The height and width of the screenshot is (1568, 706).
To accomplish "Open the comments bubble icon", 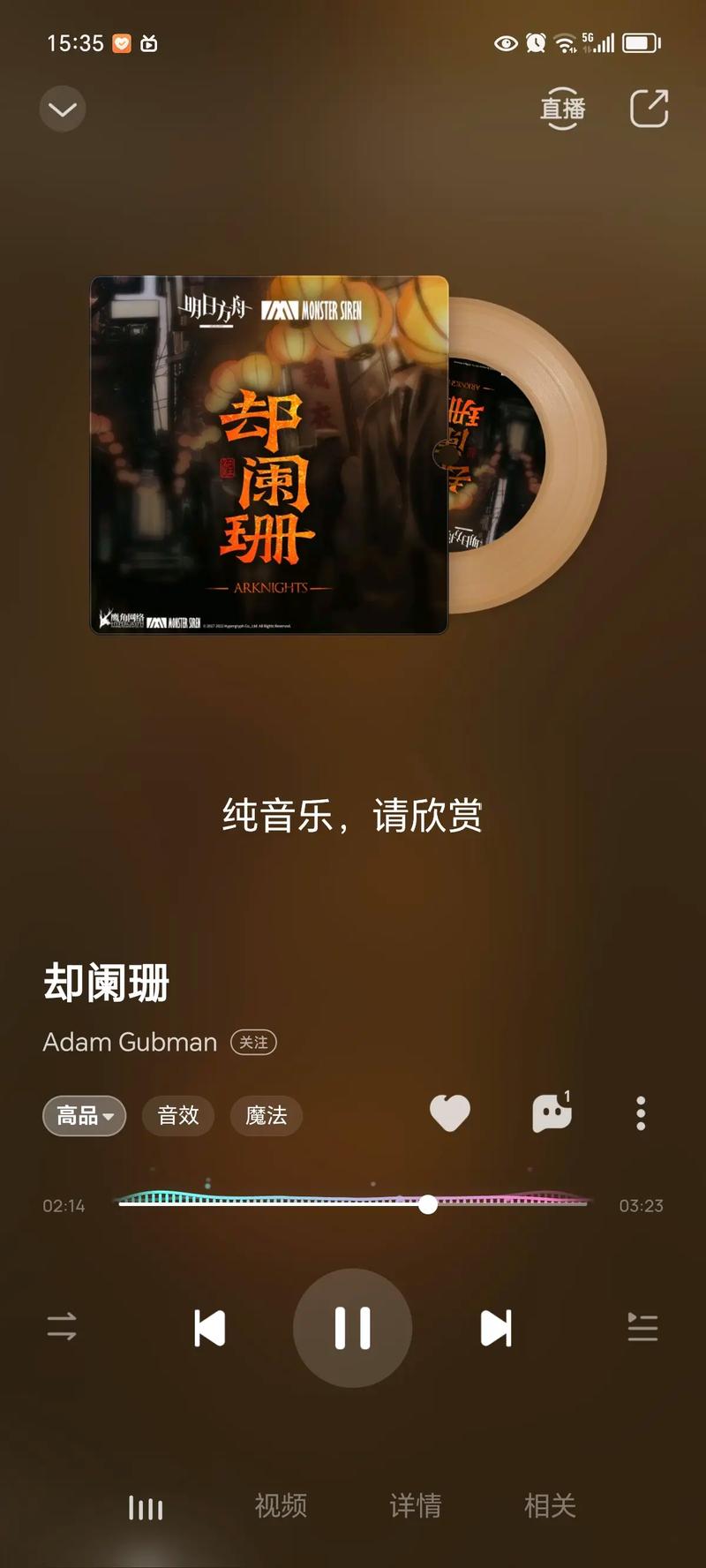I will tap(552, 1113).
